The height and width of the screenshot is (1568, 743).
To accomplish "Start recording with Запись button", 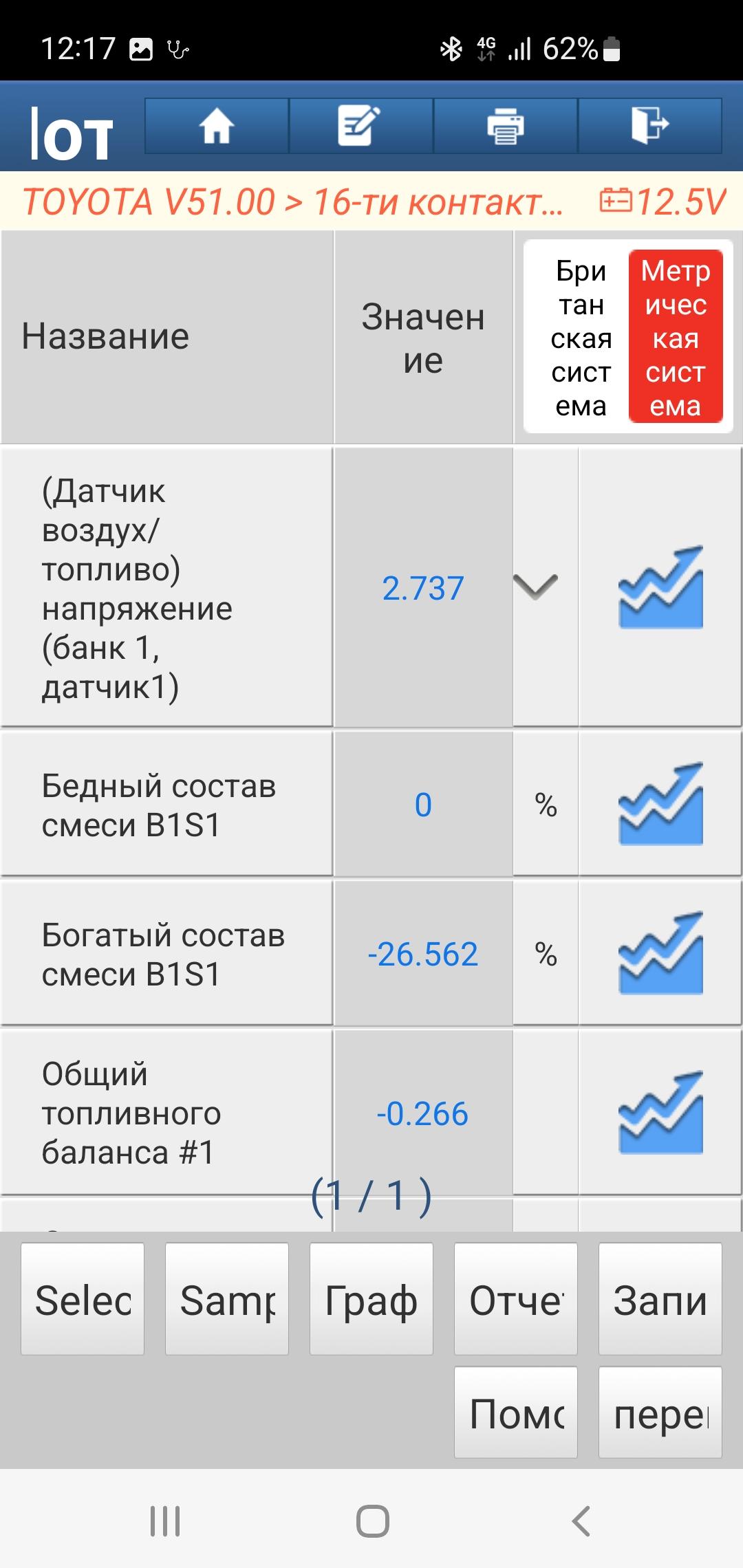I will click(660, 1299).
